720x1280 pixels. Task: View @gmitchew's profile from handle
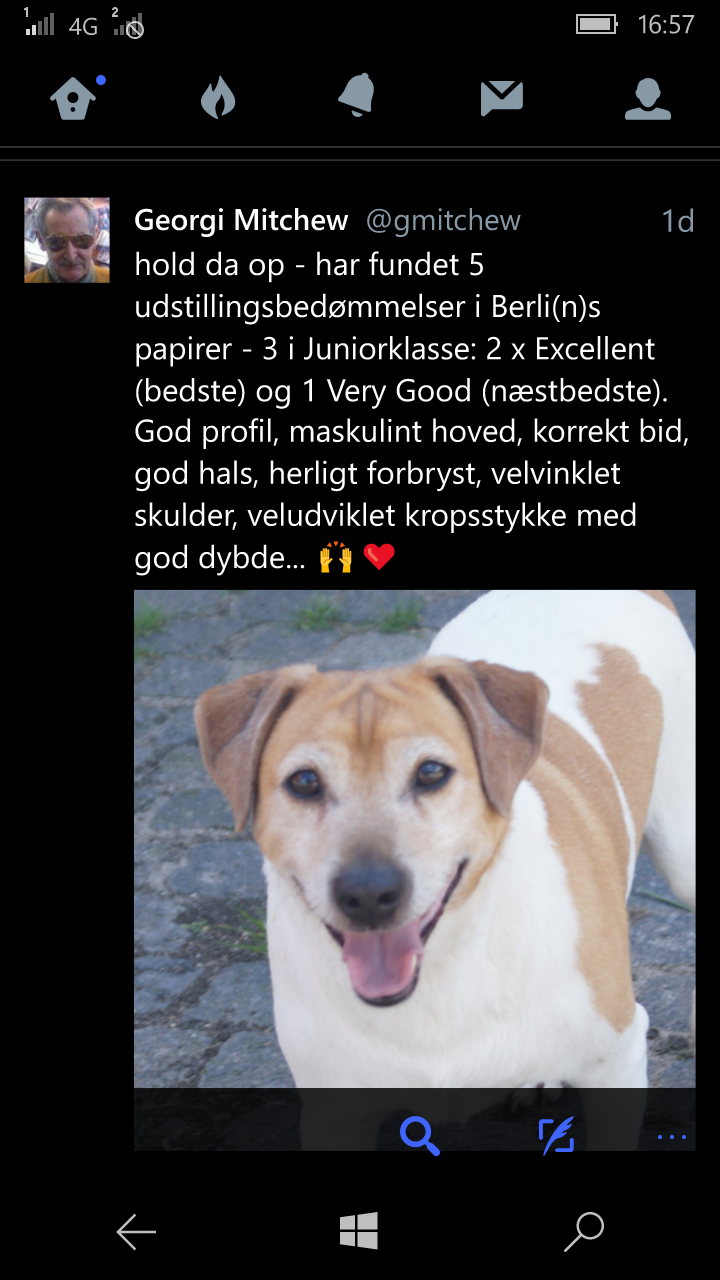pyautogui.click(x=443, y=220)
